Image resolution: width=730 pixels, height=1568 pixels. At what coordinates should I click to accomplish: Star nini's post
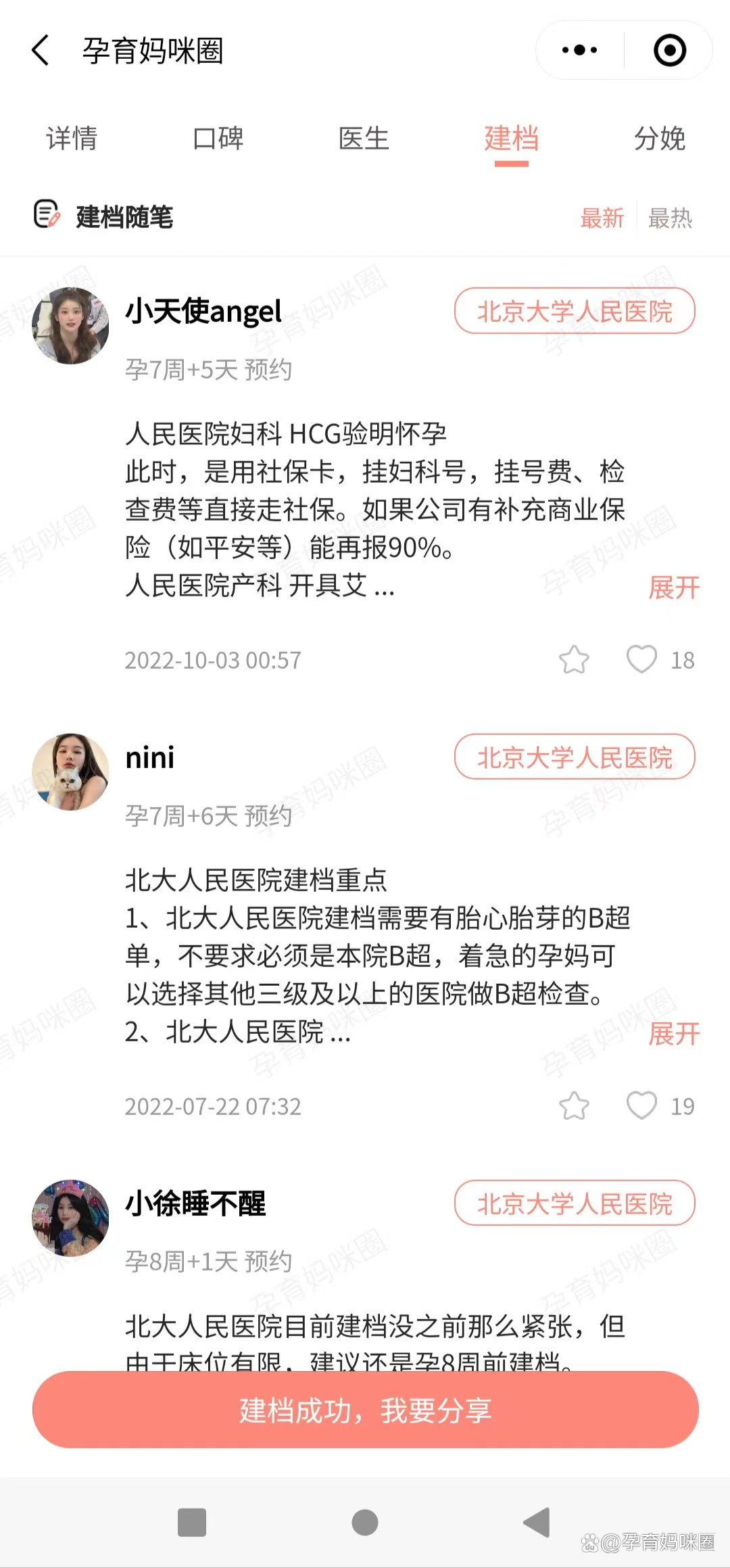click(x=574, y=1106)
